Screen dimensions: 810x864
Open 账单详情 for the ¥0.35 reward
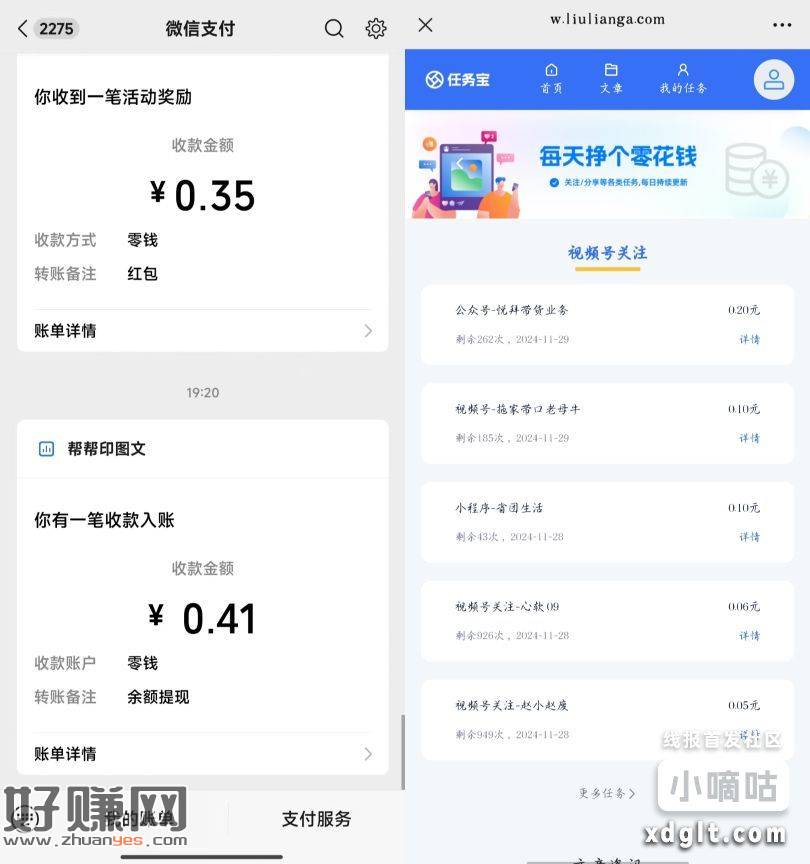click(x=202, y=331)
